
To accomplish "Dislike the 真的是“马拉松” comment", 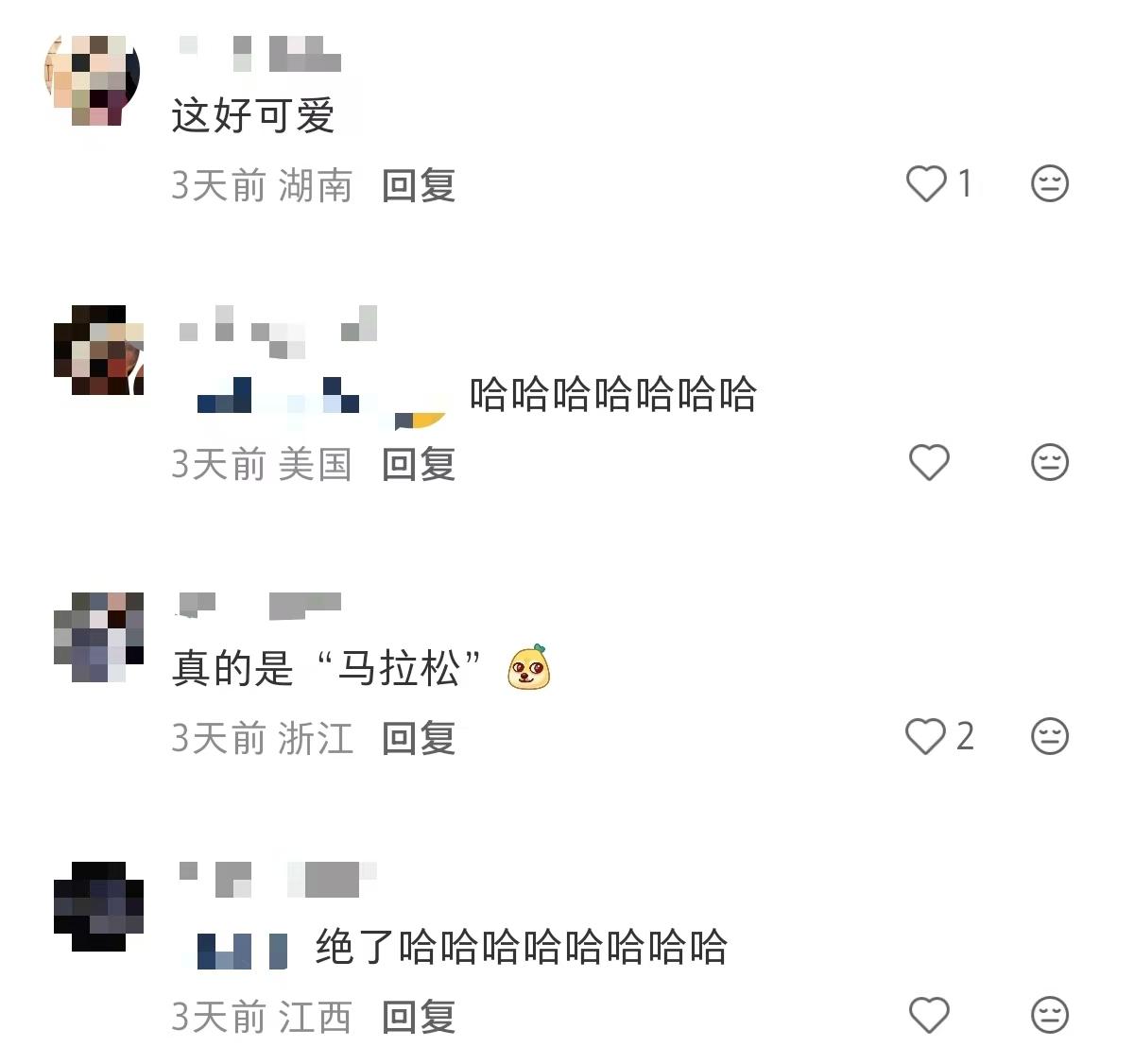I will (x=1049, y=736).
